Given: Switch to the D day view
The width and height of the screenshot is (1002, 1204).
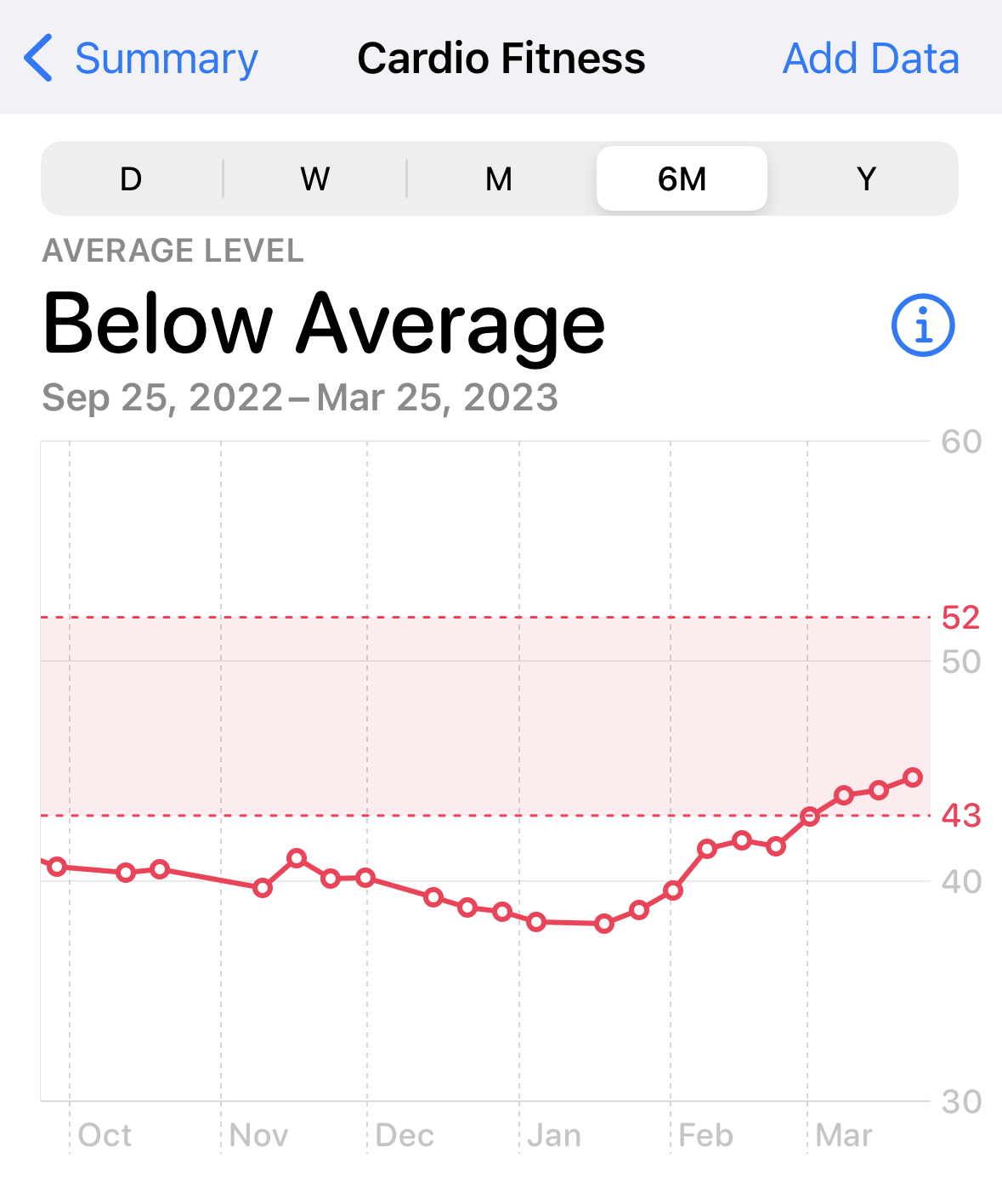Looking at the screenshot, I should tap(131, 179).
